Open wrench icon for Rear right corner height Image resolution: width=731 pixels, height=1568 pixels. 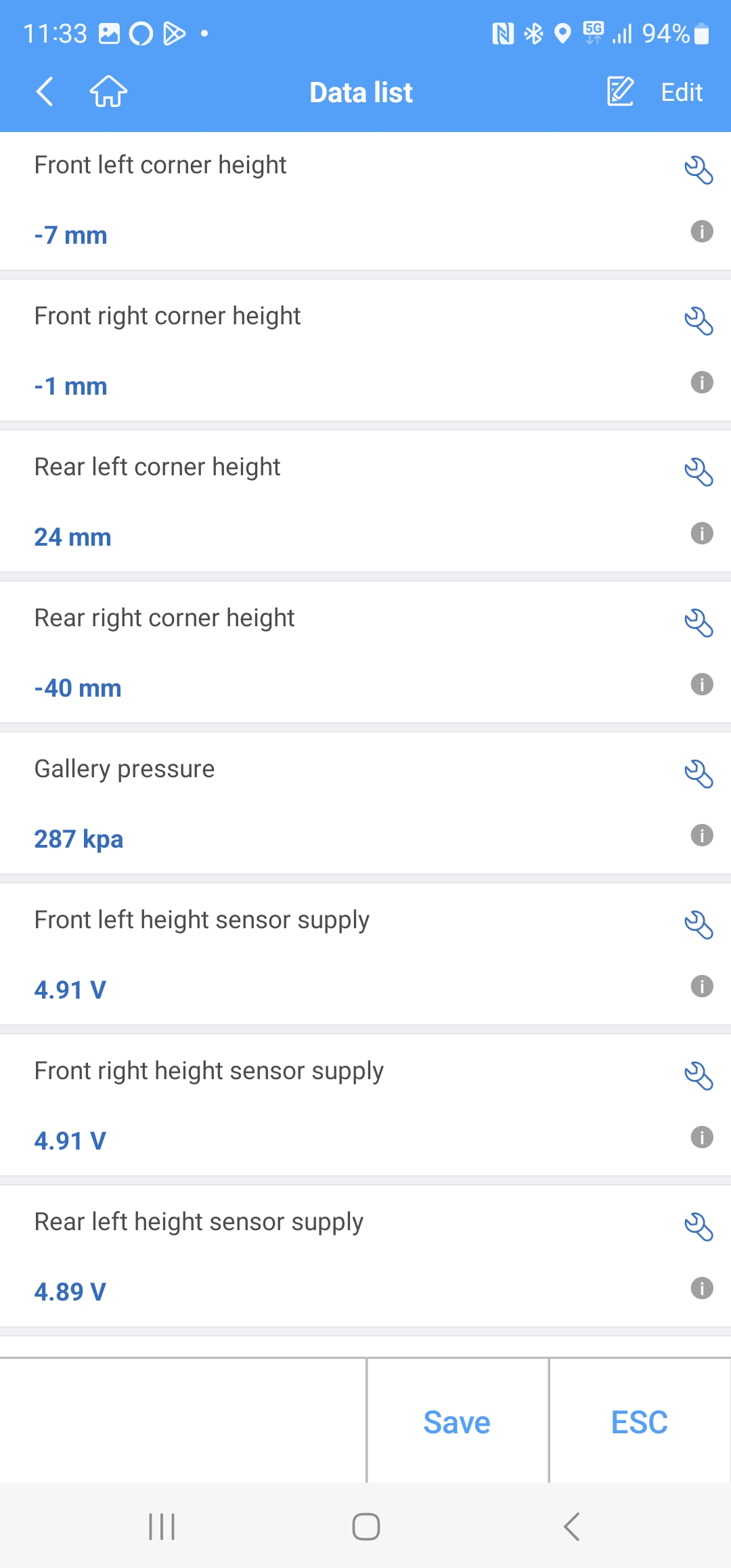coord(699,623)
